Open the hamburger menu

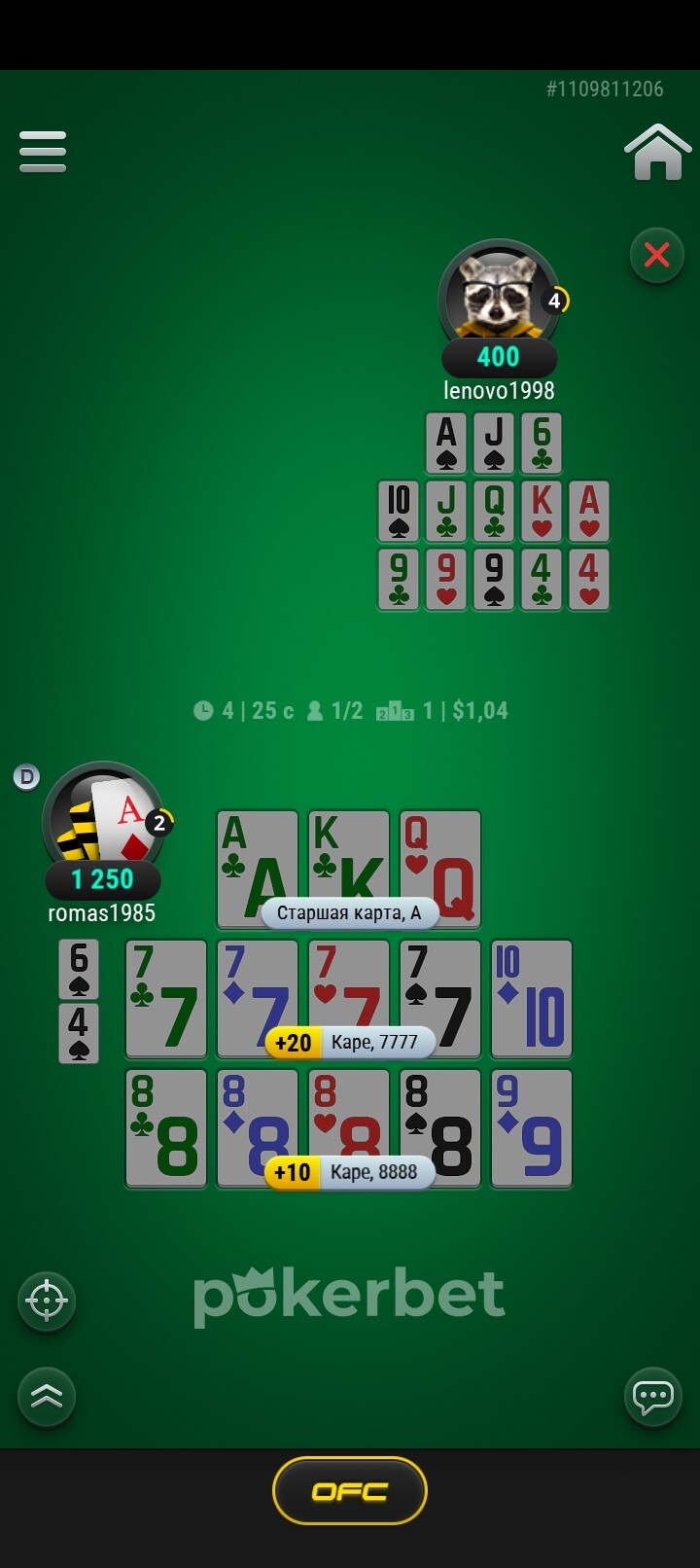[x=43, y=152]
